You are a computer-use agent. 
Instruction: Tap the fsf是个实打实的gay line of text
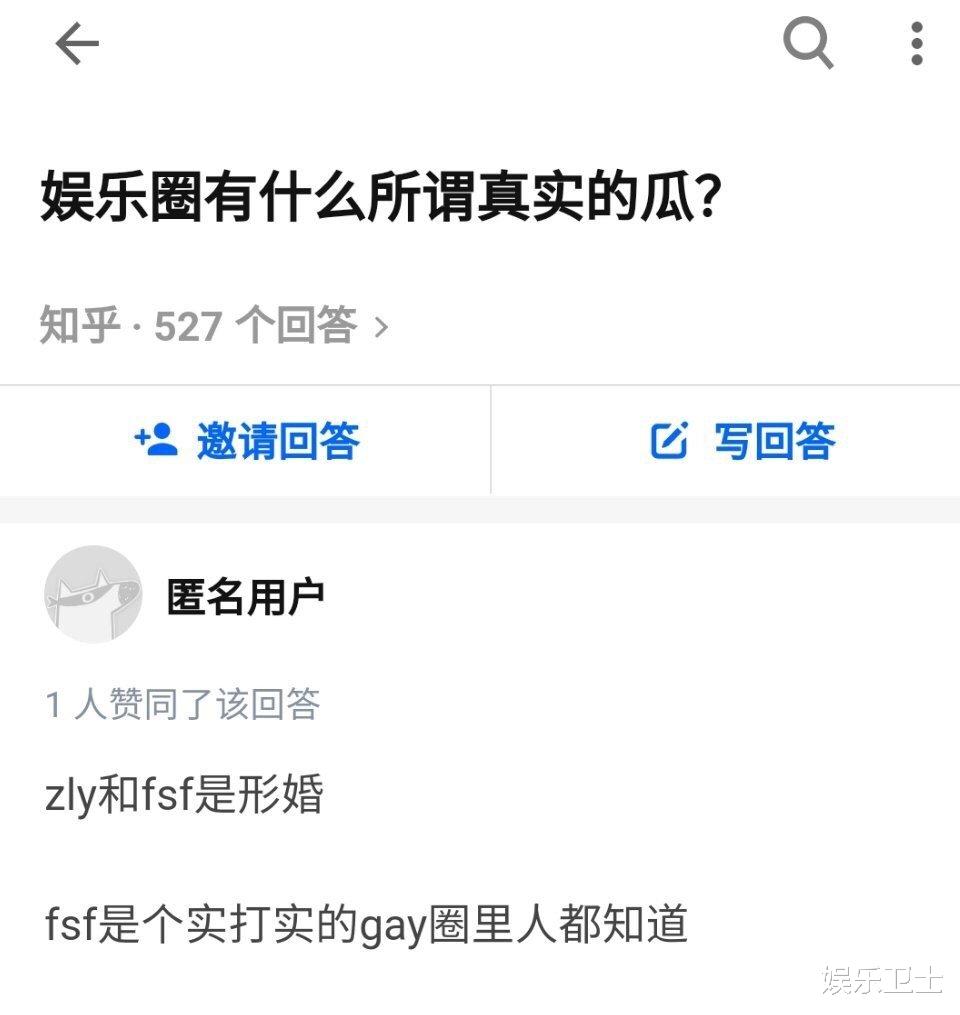[365, 925]
